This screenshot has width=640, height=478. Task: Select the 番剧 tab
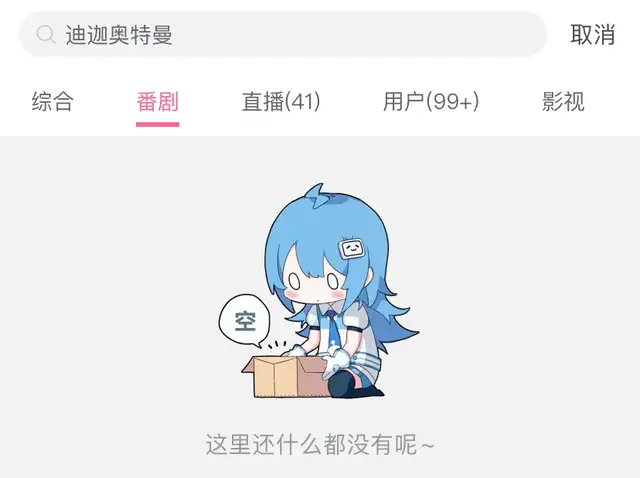(x=157, y=102)
